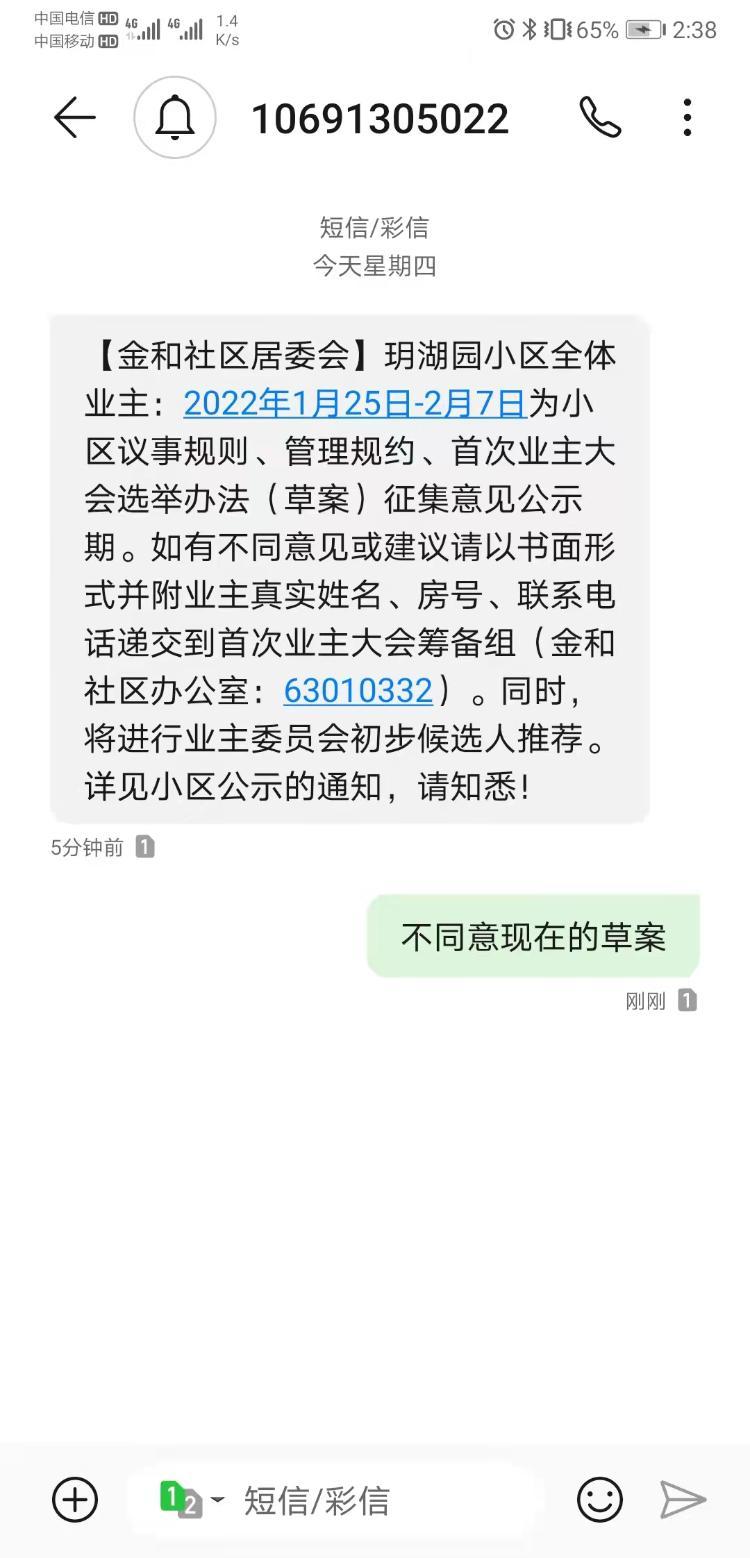Switch SIM card with the 1/2 selector

tap(190, 1499)
